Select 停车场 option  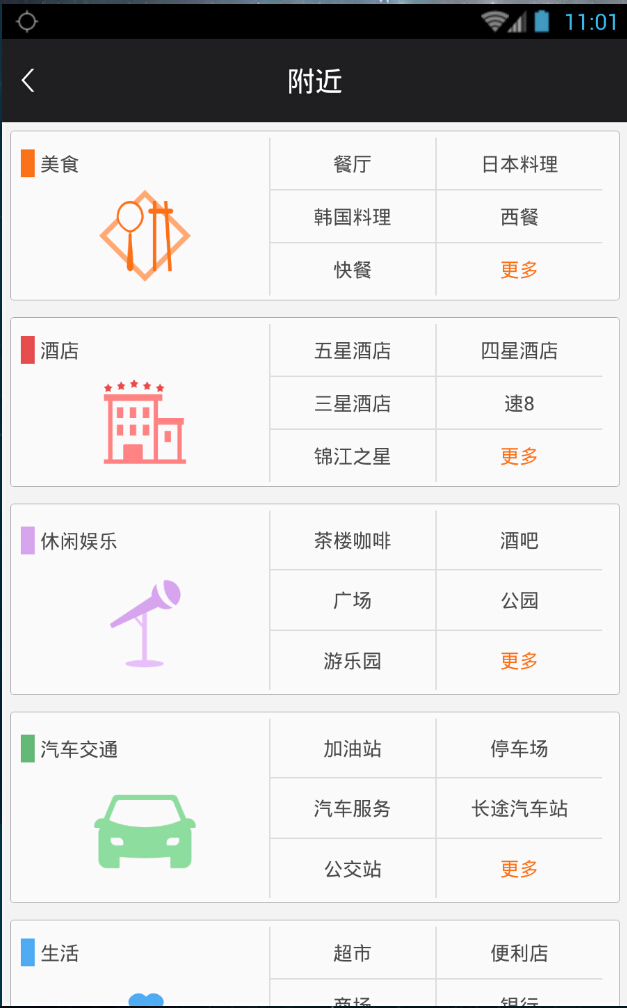(x=519, y=749)
